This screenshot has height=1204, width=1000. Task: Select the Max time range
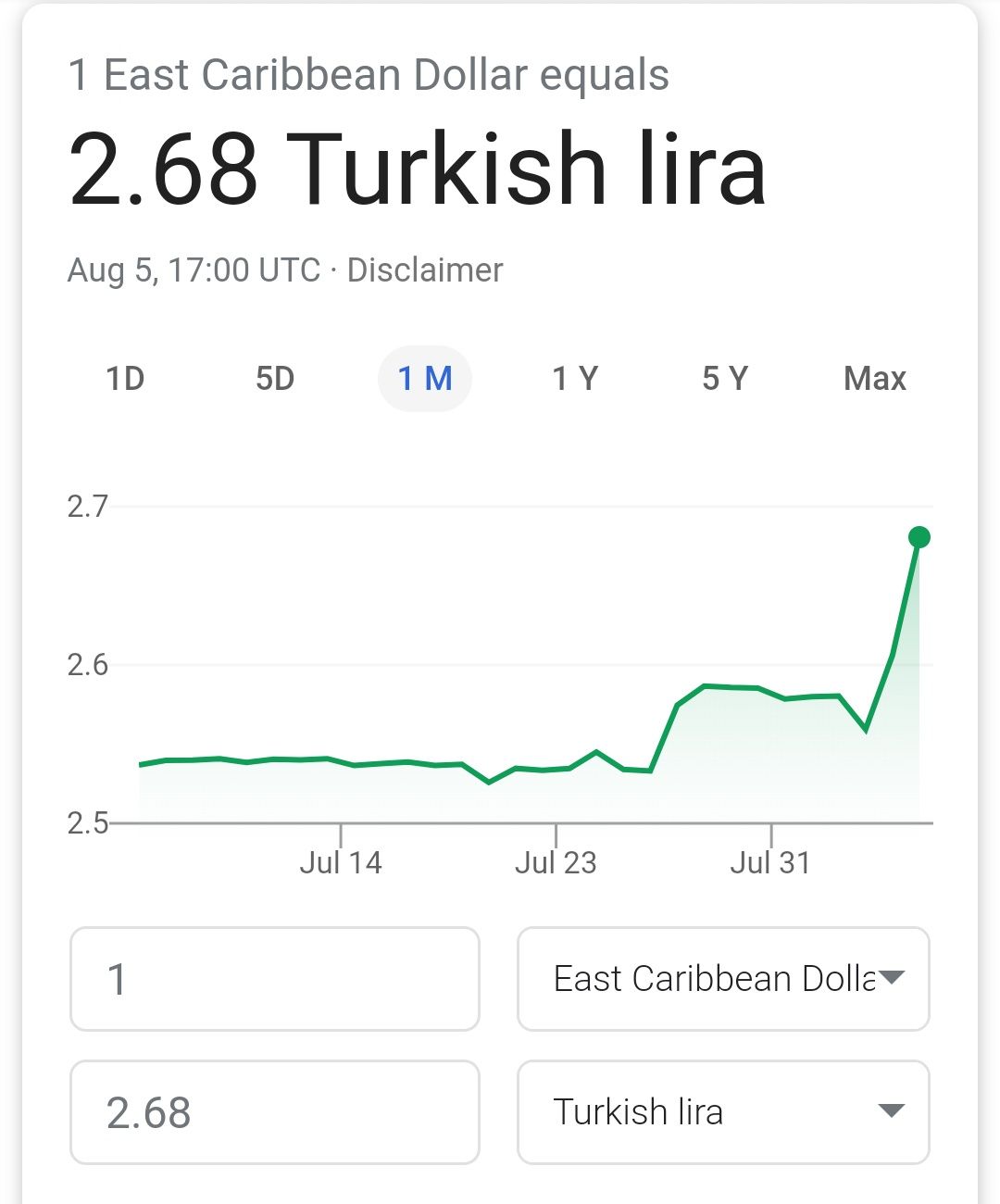874,379
